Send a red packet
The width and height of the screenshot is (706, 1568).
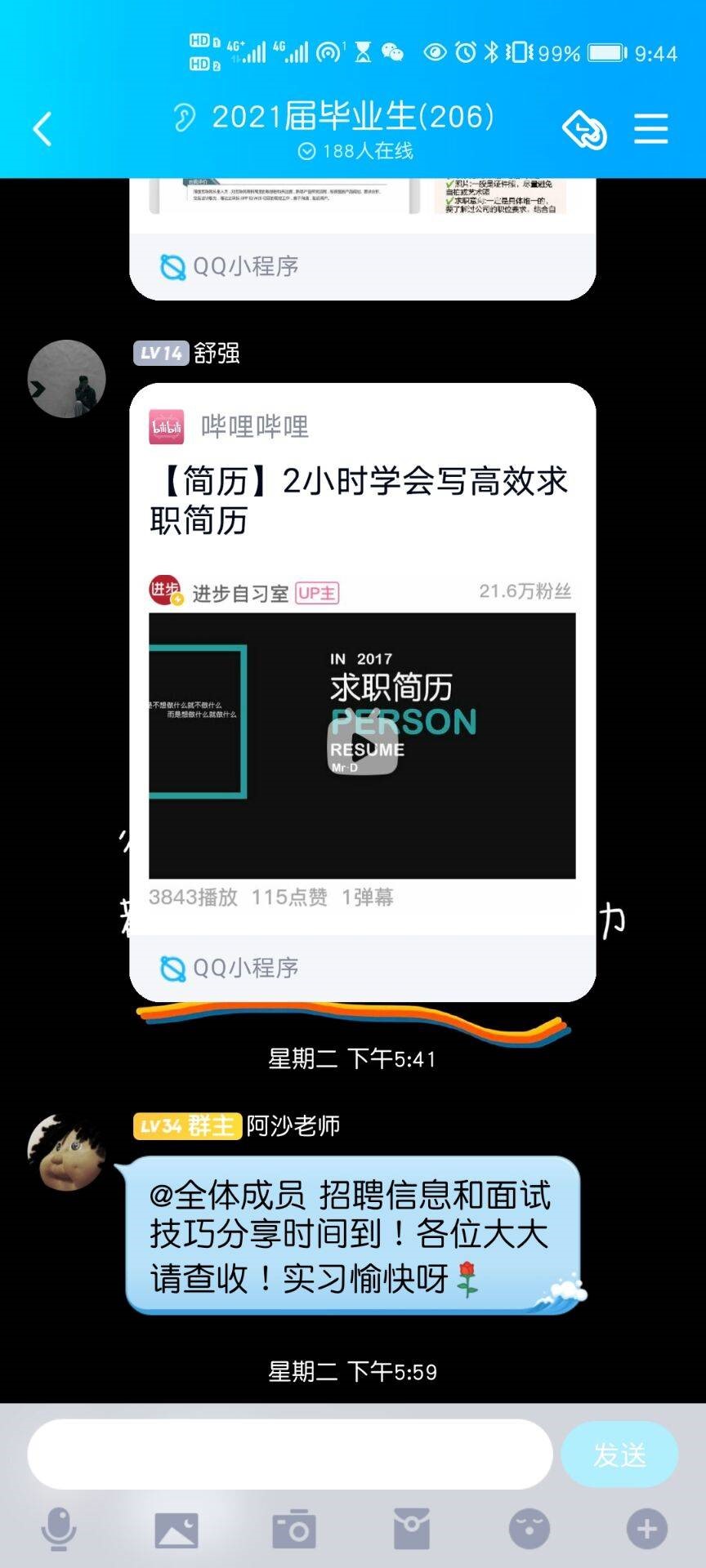pos(412,1529)
